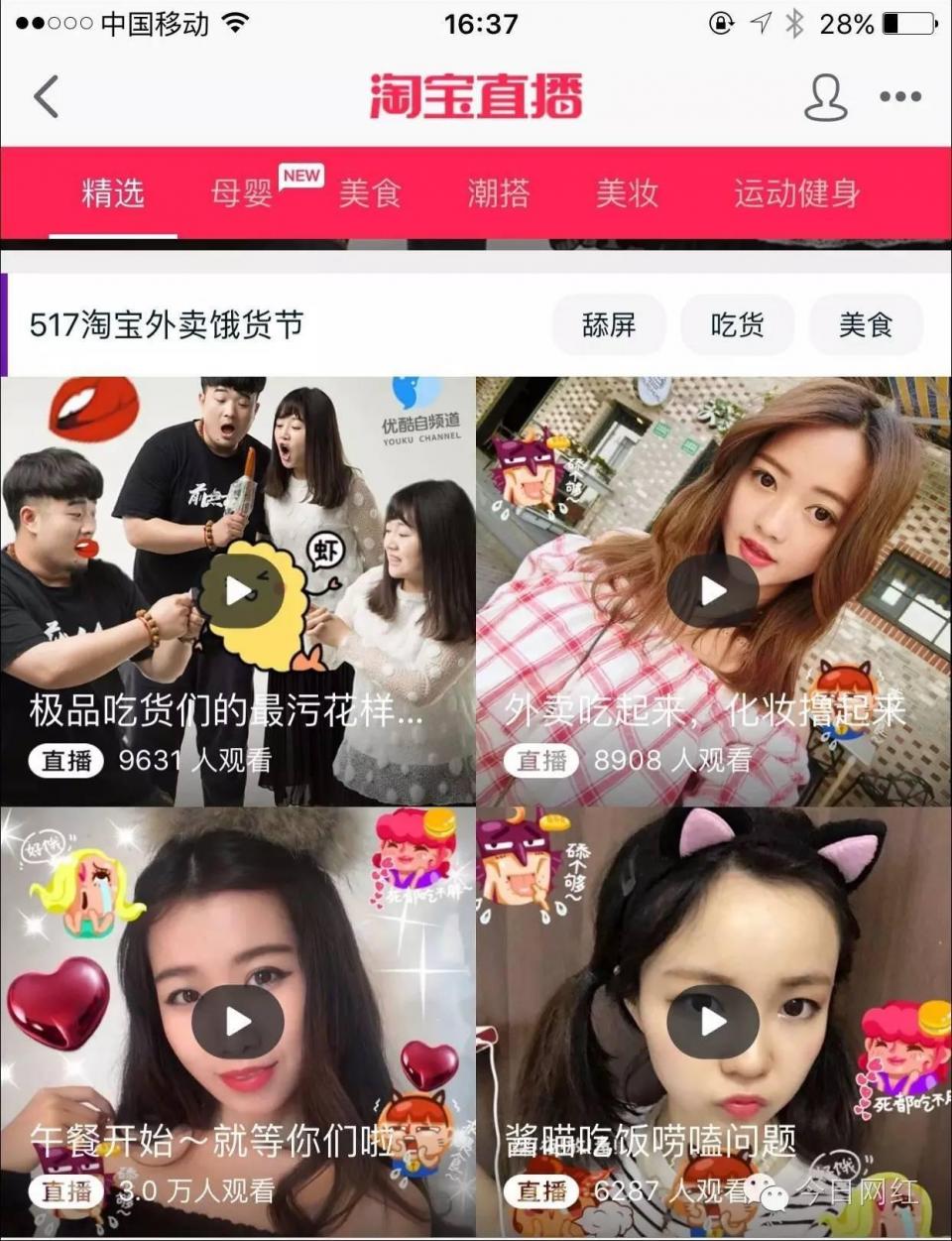The width and height of the screenshot is (952, 1241).
Task: Switch to the 精选 tab
Action: [x=113, y=192]
